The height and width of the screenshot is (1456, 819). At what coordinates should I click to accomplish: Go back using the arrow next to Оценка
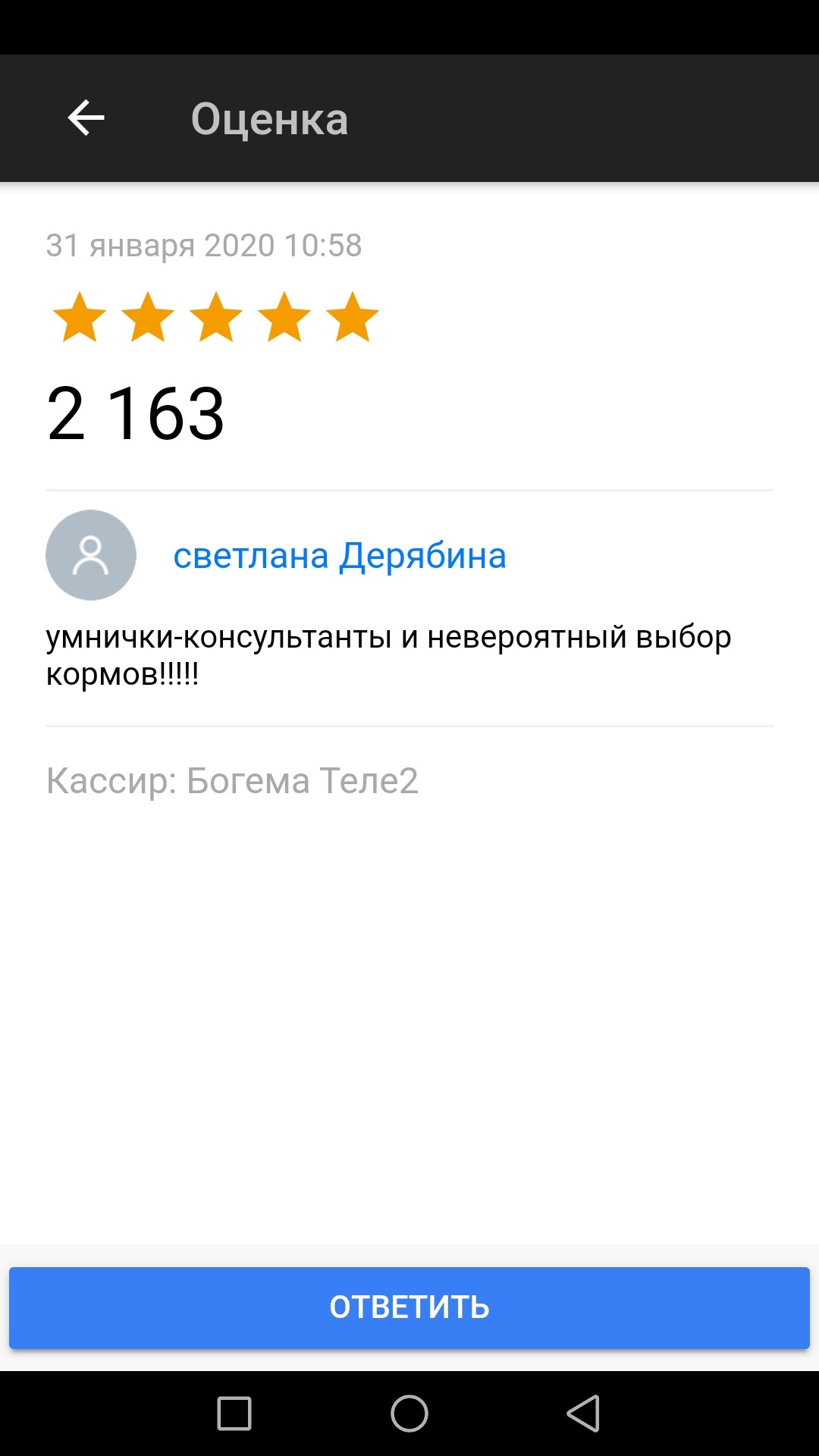[86, 118]
